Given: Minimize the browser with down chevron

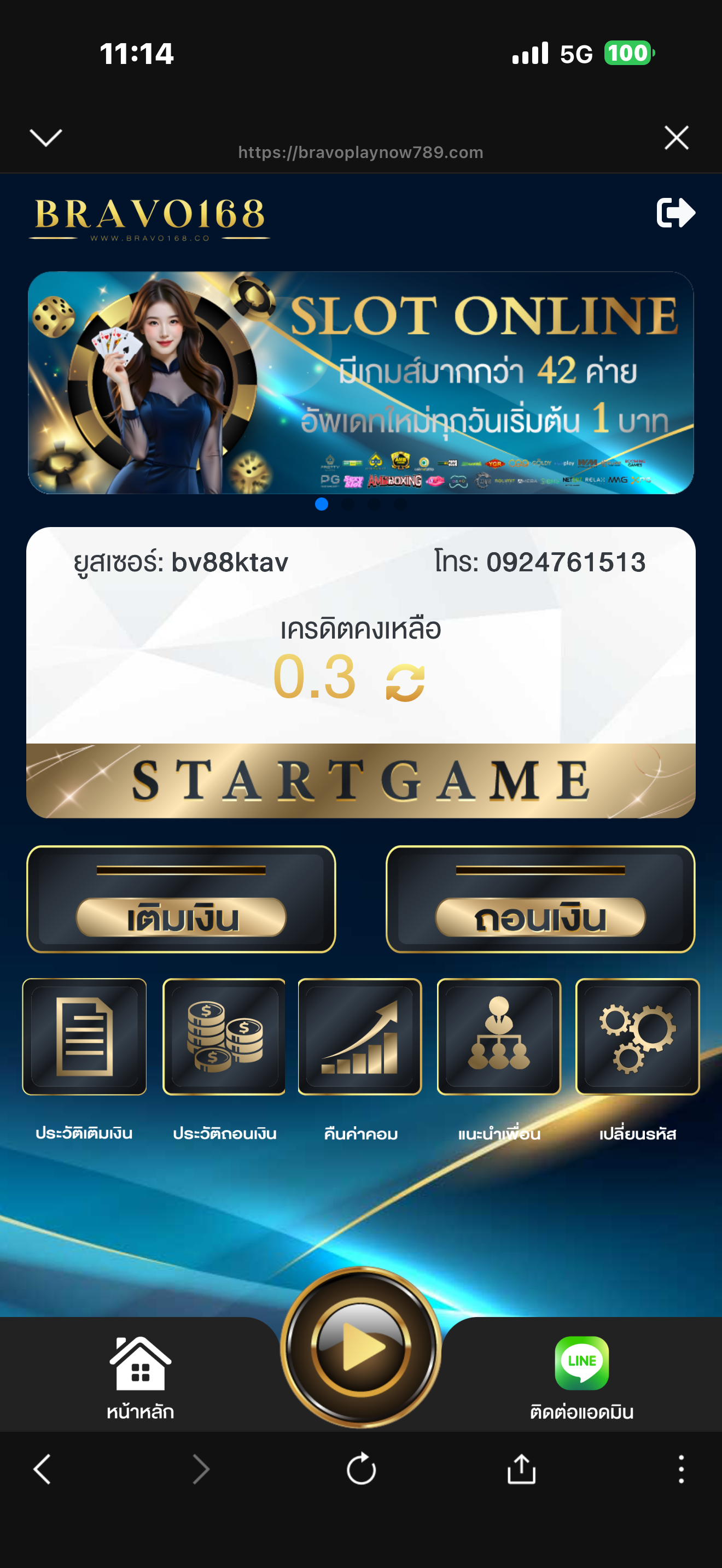Looking at the screenshot, I should (45, 138).
